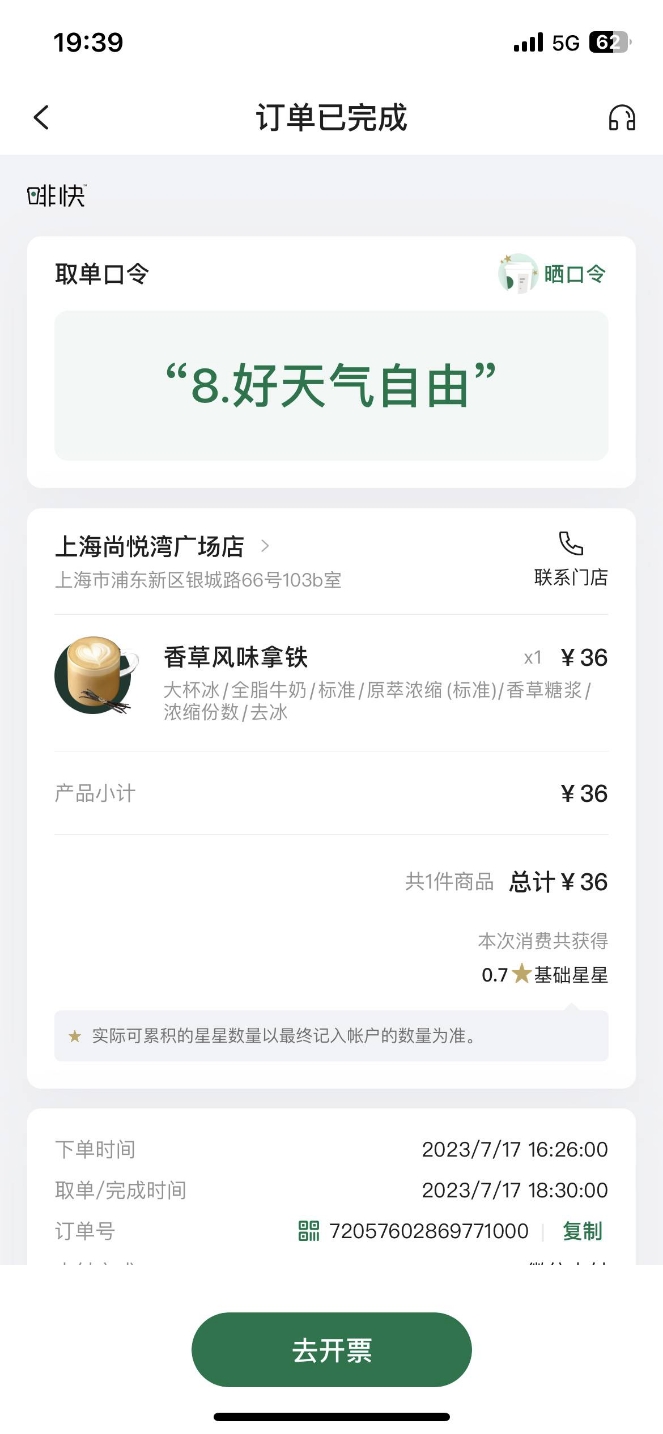Tap 去开票 to request an invoice
This screenshot has height=1434, width=663.
coord(331,1350)
